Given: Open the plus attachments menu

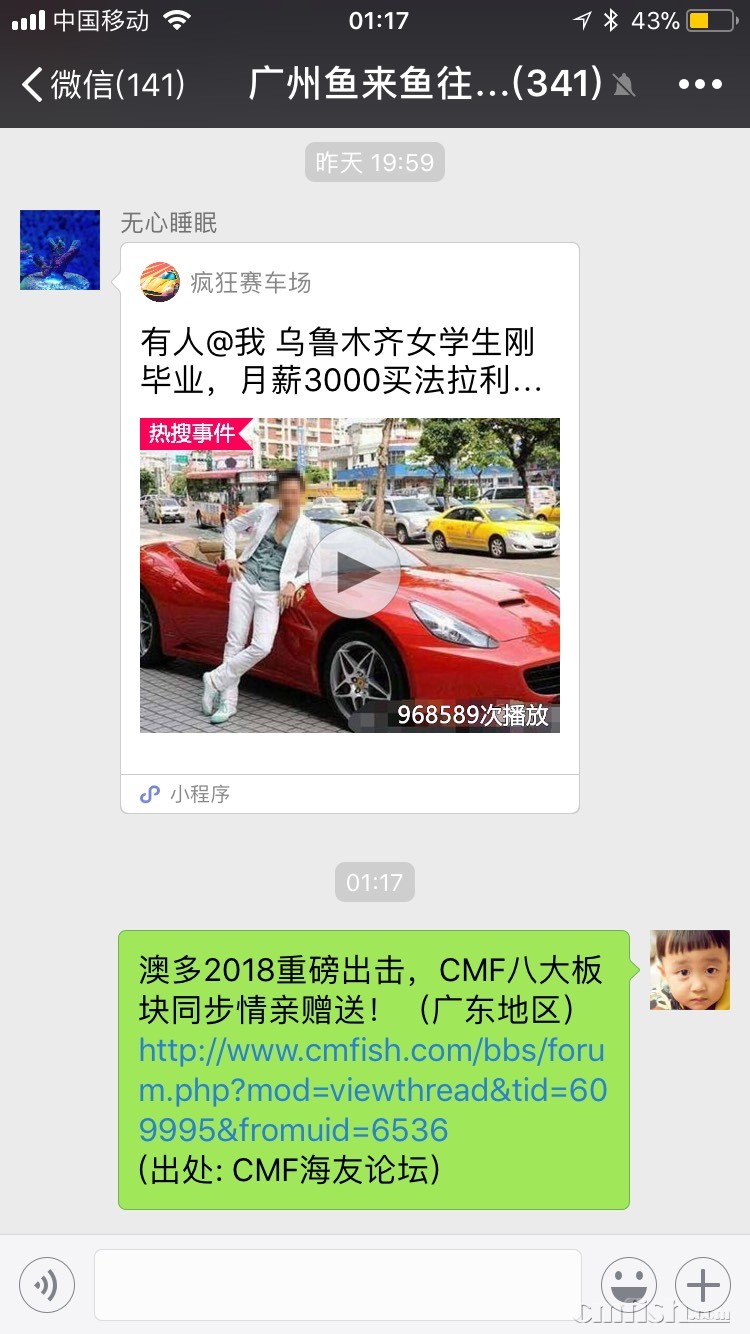Looking at the screenshot, I should pyautogui.click(x=703, y=1284).
